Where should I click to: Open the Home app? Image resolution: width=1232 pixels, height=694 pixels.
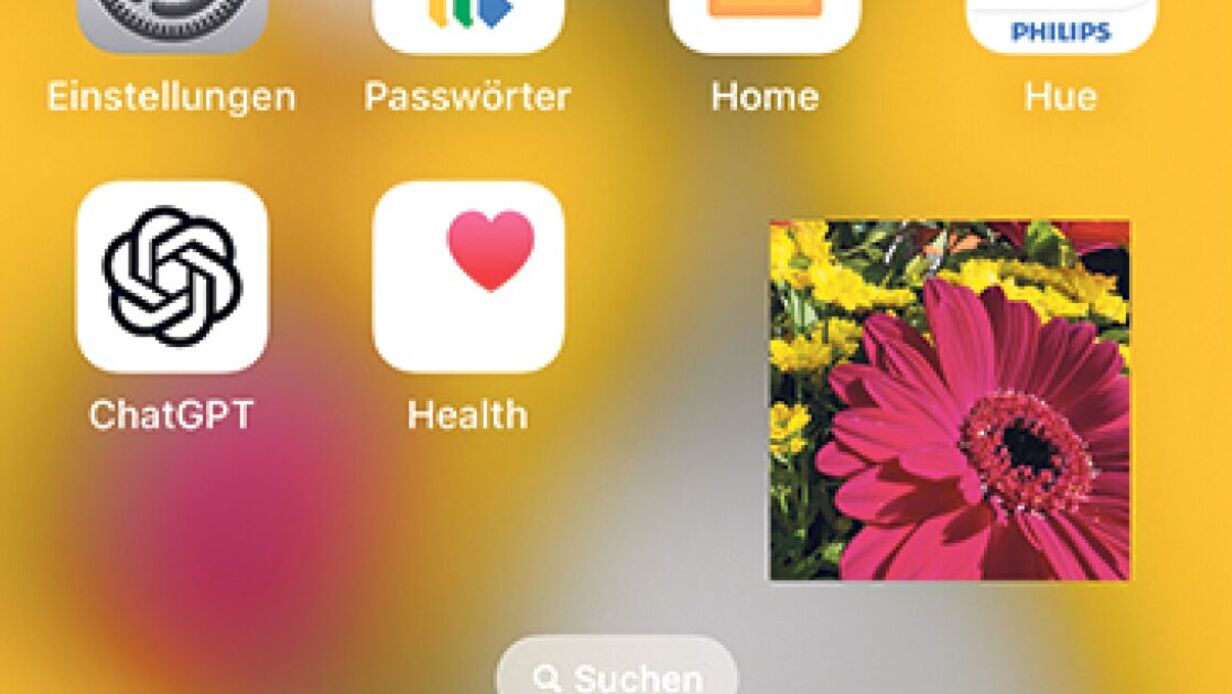click(765, 25)
